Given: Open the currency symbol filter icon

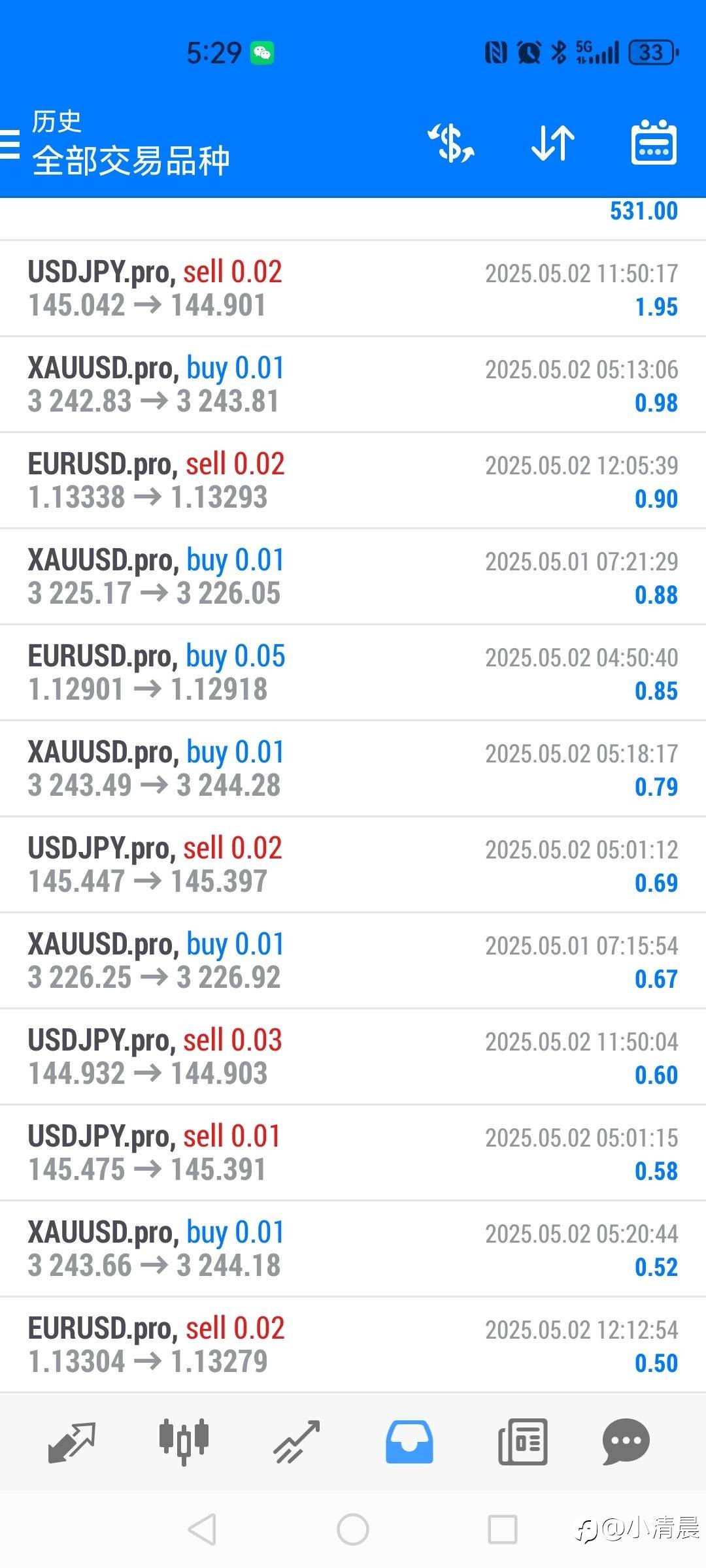Looking at the screenshot, I should tap(451, 143).
